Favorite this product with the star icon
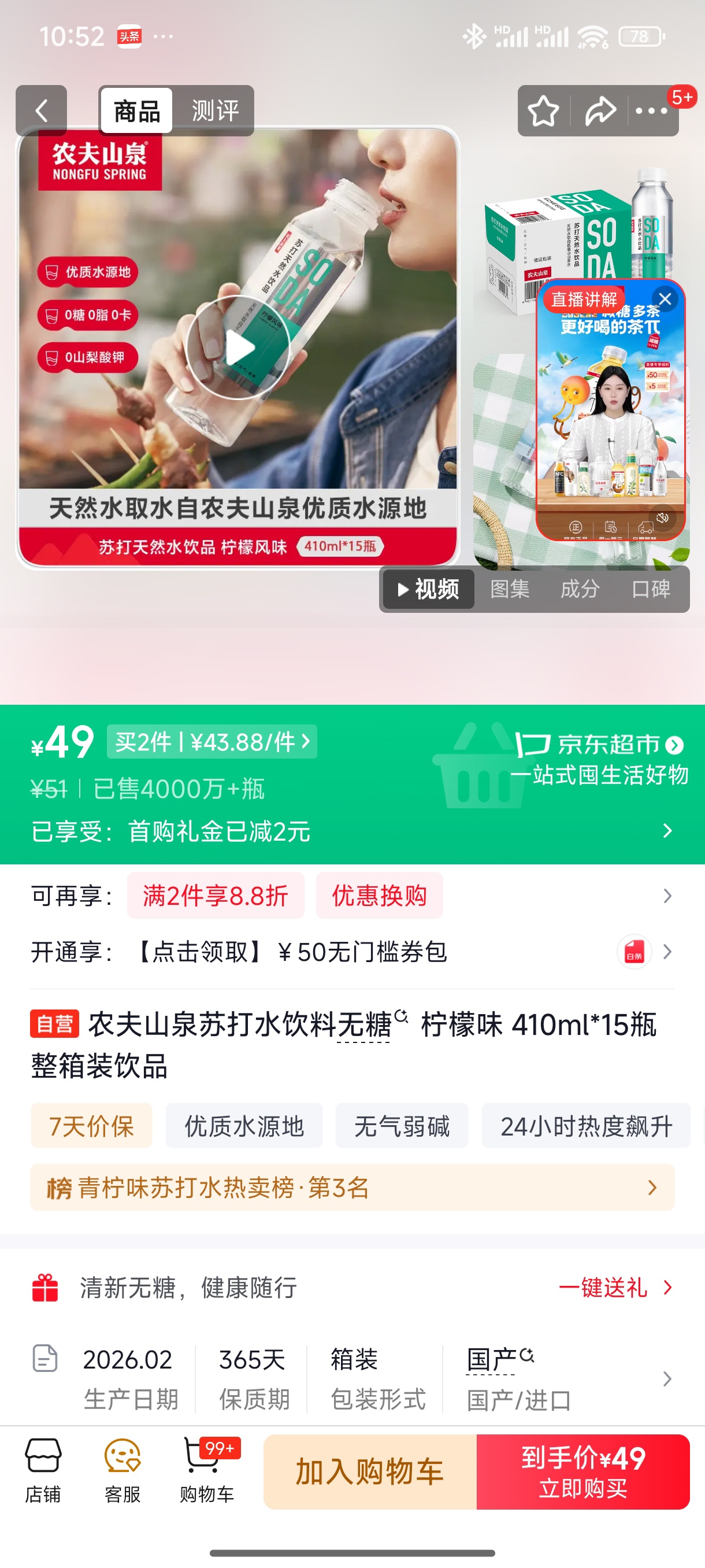This screenshot has height=1568, width=705. pos(543,111)
